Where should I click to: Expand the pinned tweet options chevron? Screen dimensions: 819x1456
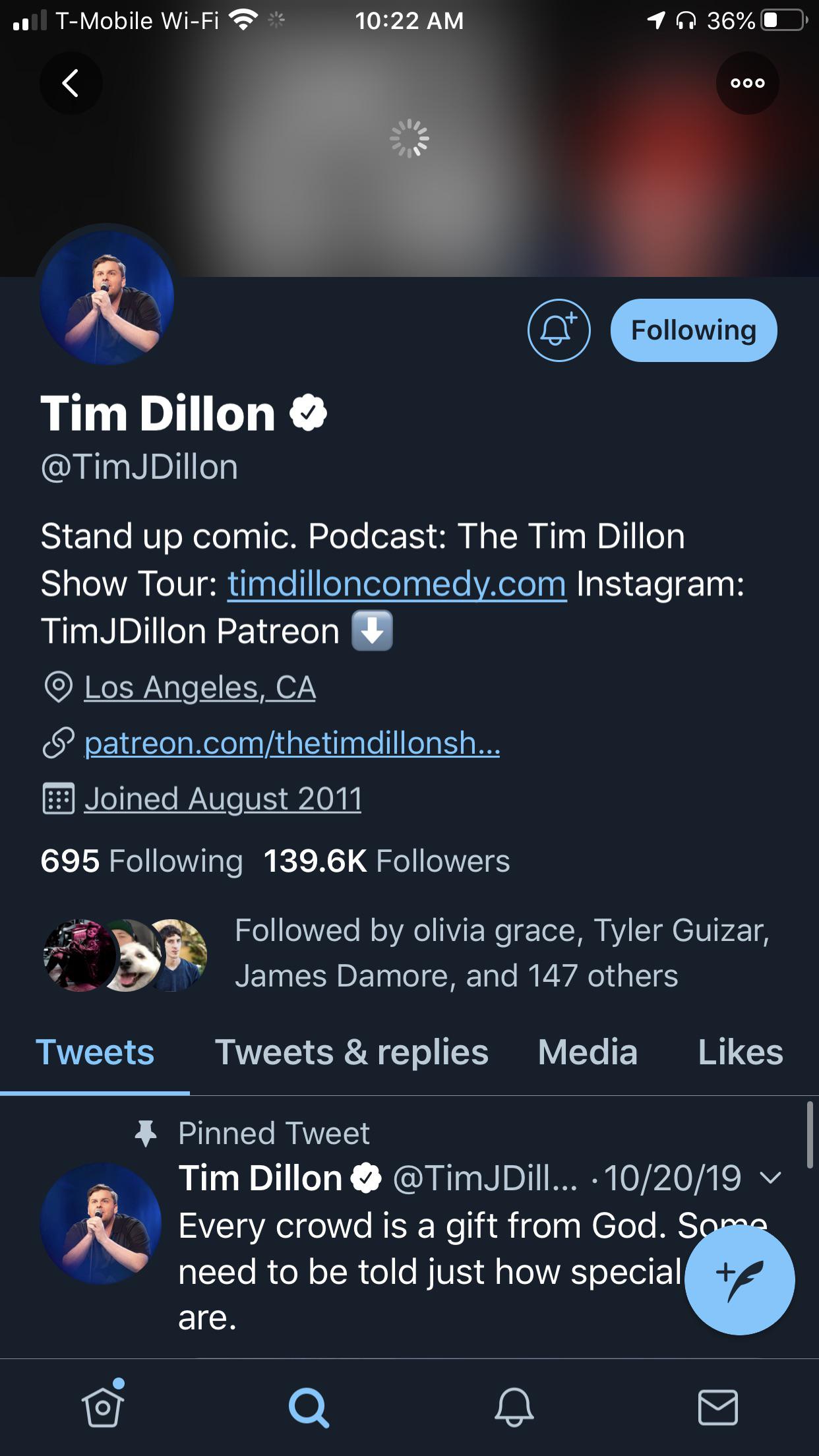click(x=770, y=1178)
